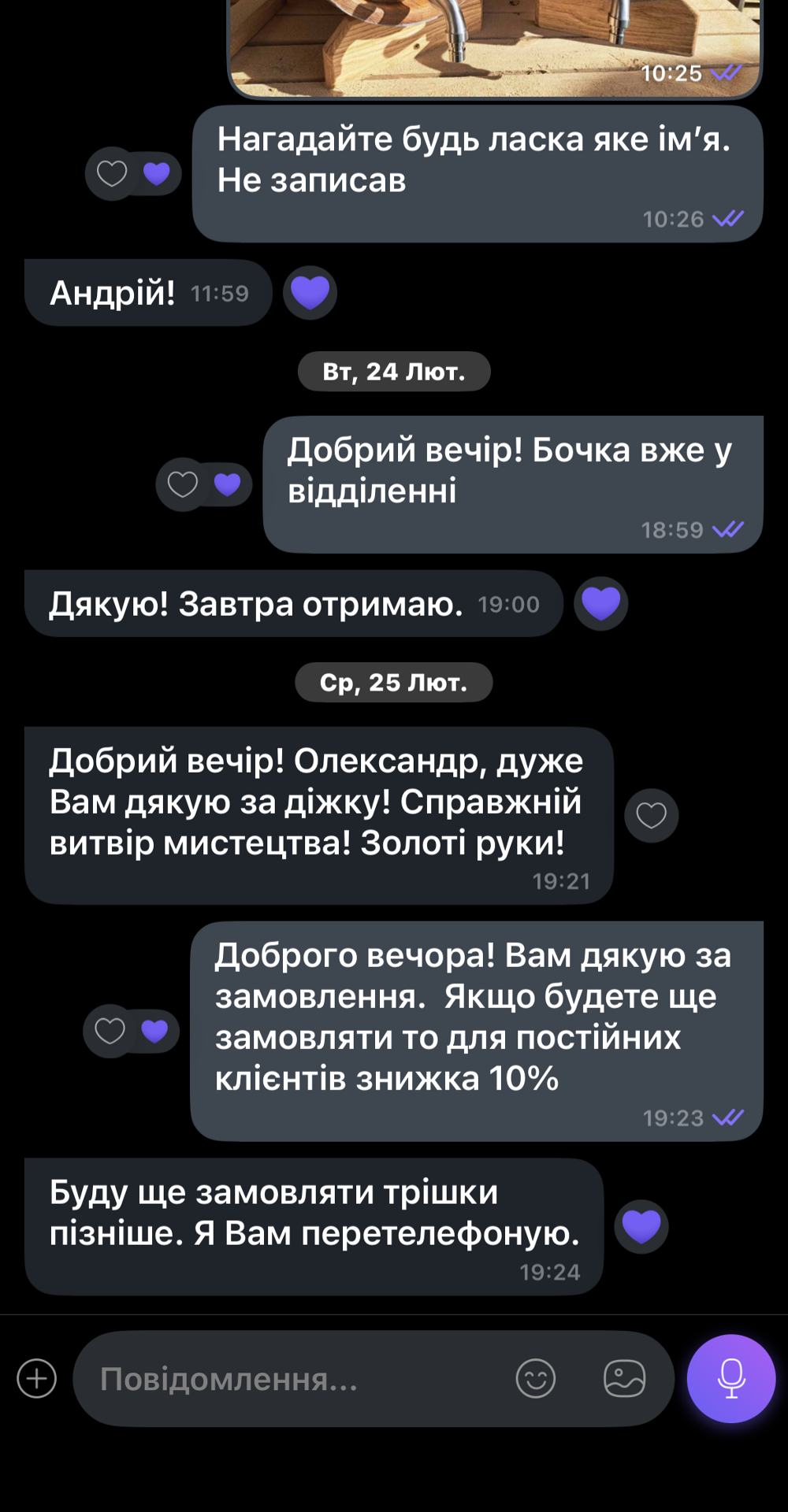The image size is (788, 1512).
Task: Open reactions on знижка 10% message
Action: [110, 1031]
